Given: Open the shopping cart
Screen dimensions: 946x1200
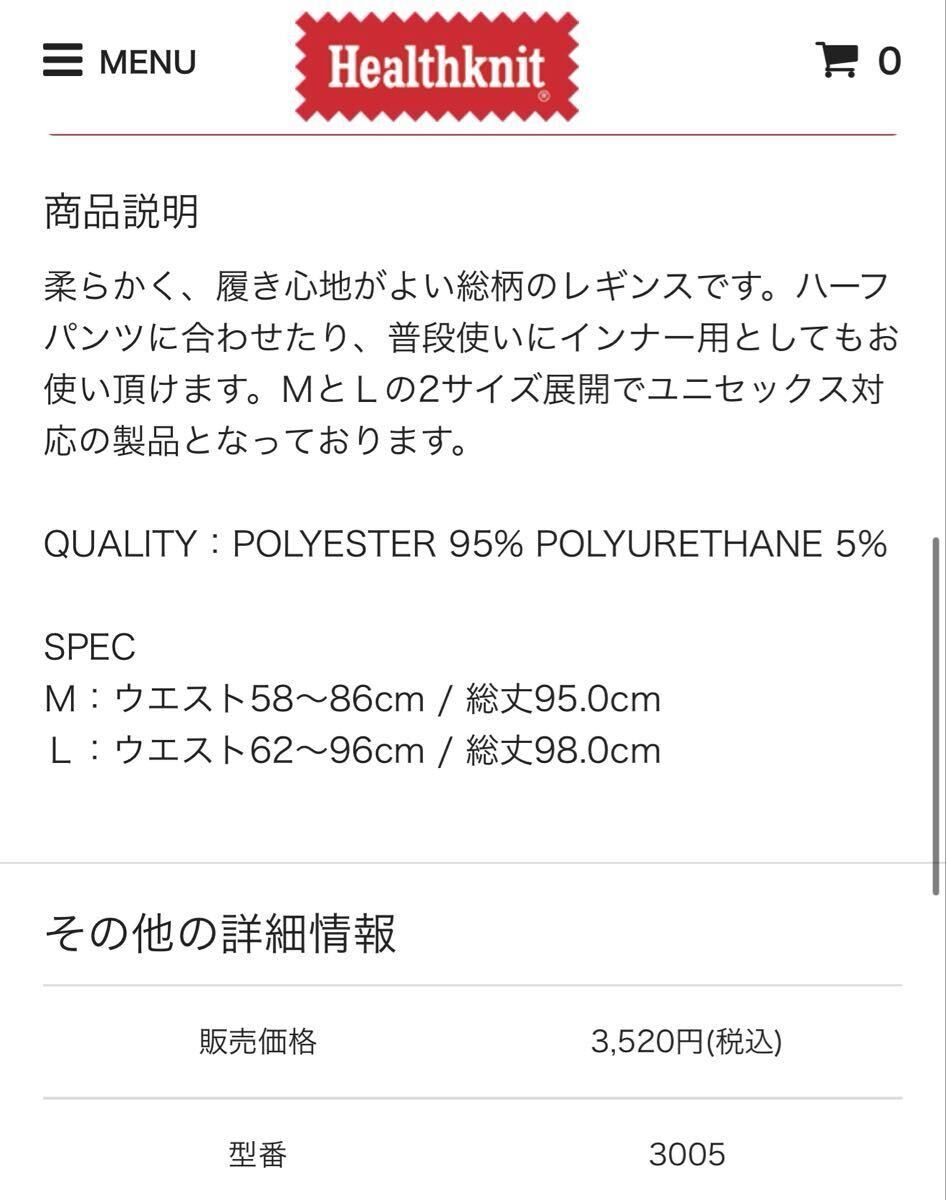Looking at the screenshot, I should pos(857,61).
